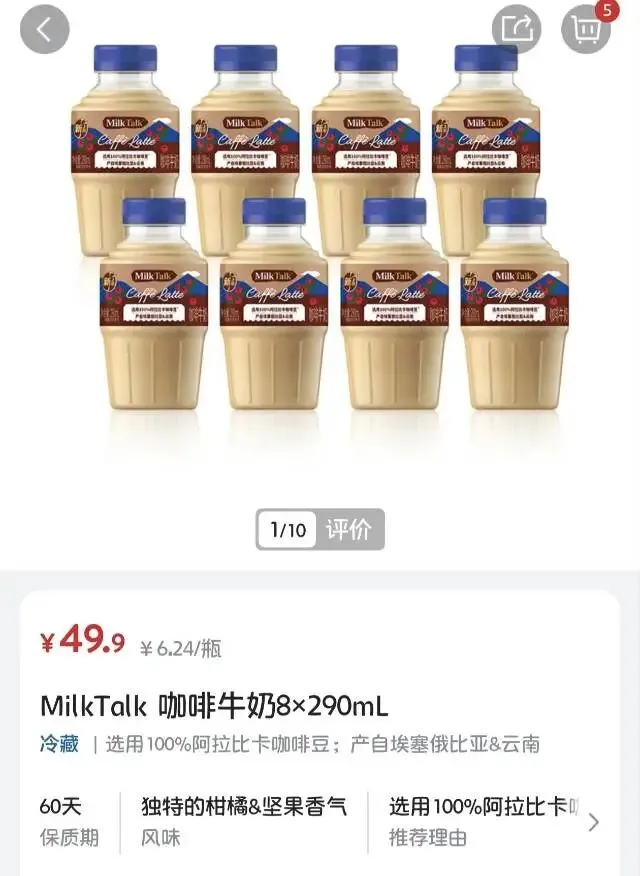Go back using the arrow icon
Image resolution: width=640 pixels, height=876 pixels.
point(45,29)
